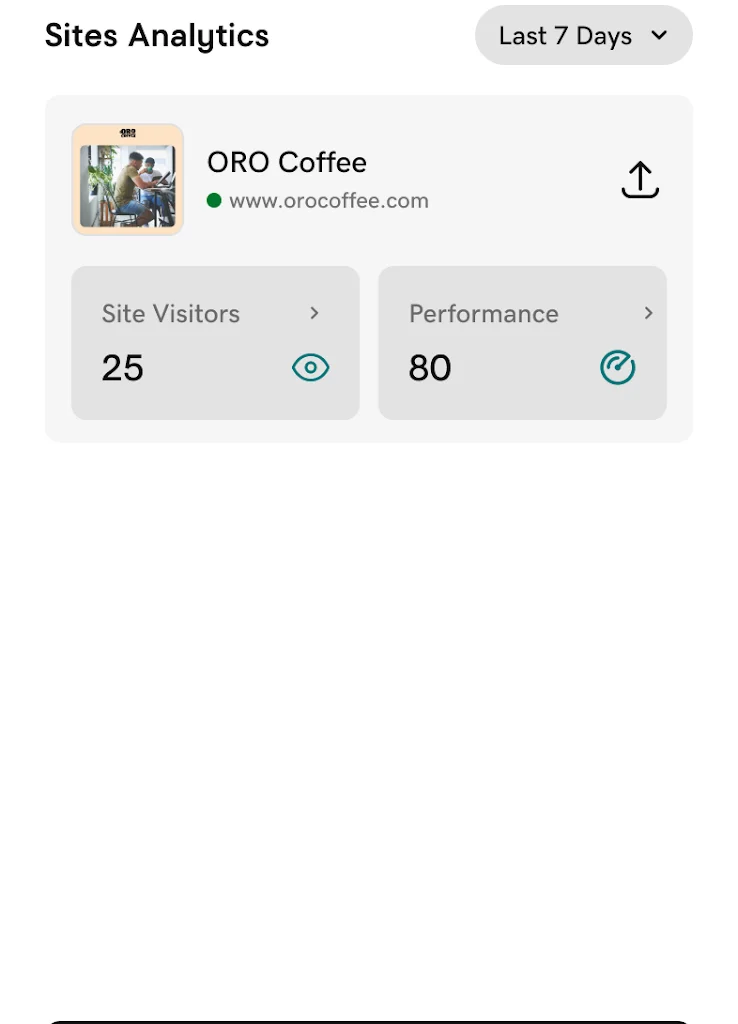This screenshot has width=738, height=1024.
Task: Visit the www.orocoffee.com link
Action: tap(330, 200)
